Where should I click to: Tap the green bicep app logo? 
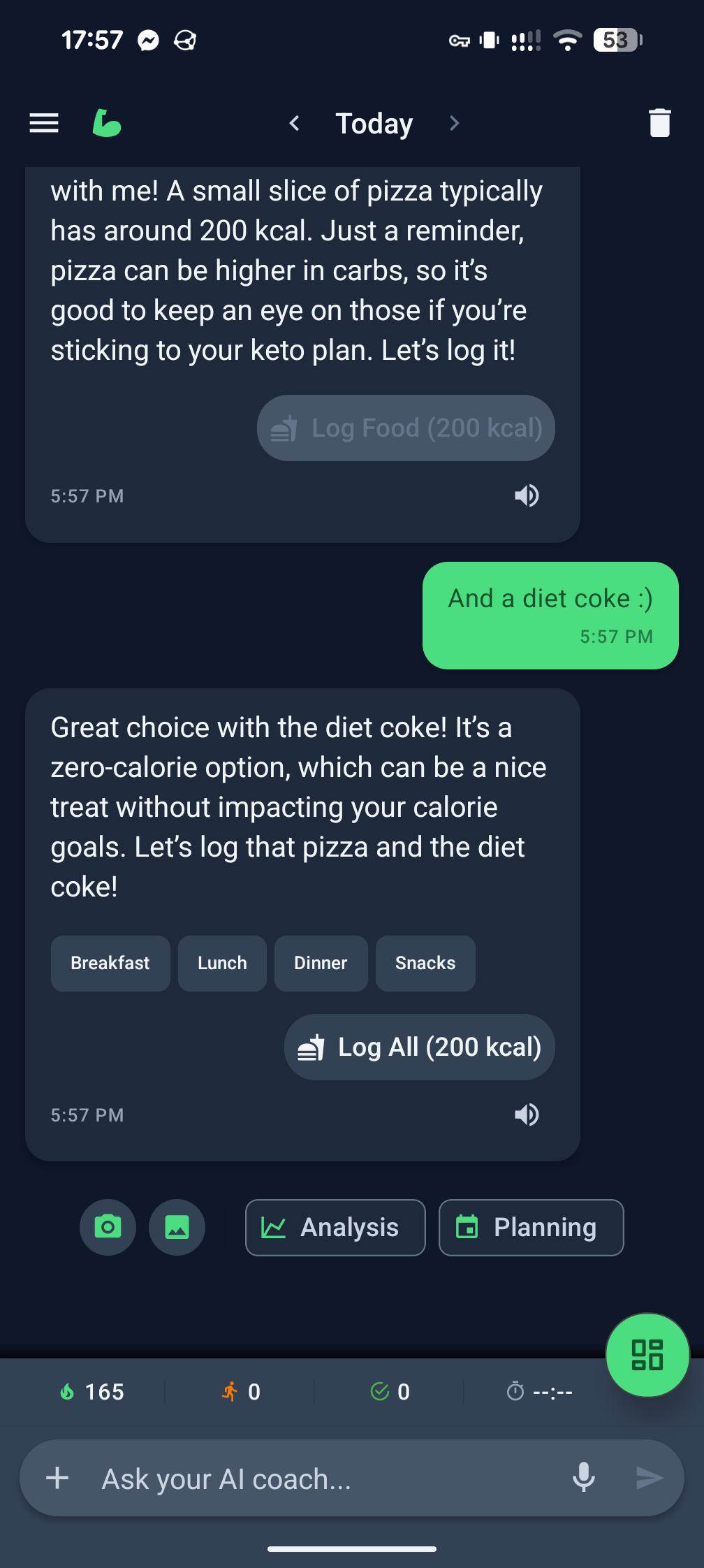click(x=105, y=123)
